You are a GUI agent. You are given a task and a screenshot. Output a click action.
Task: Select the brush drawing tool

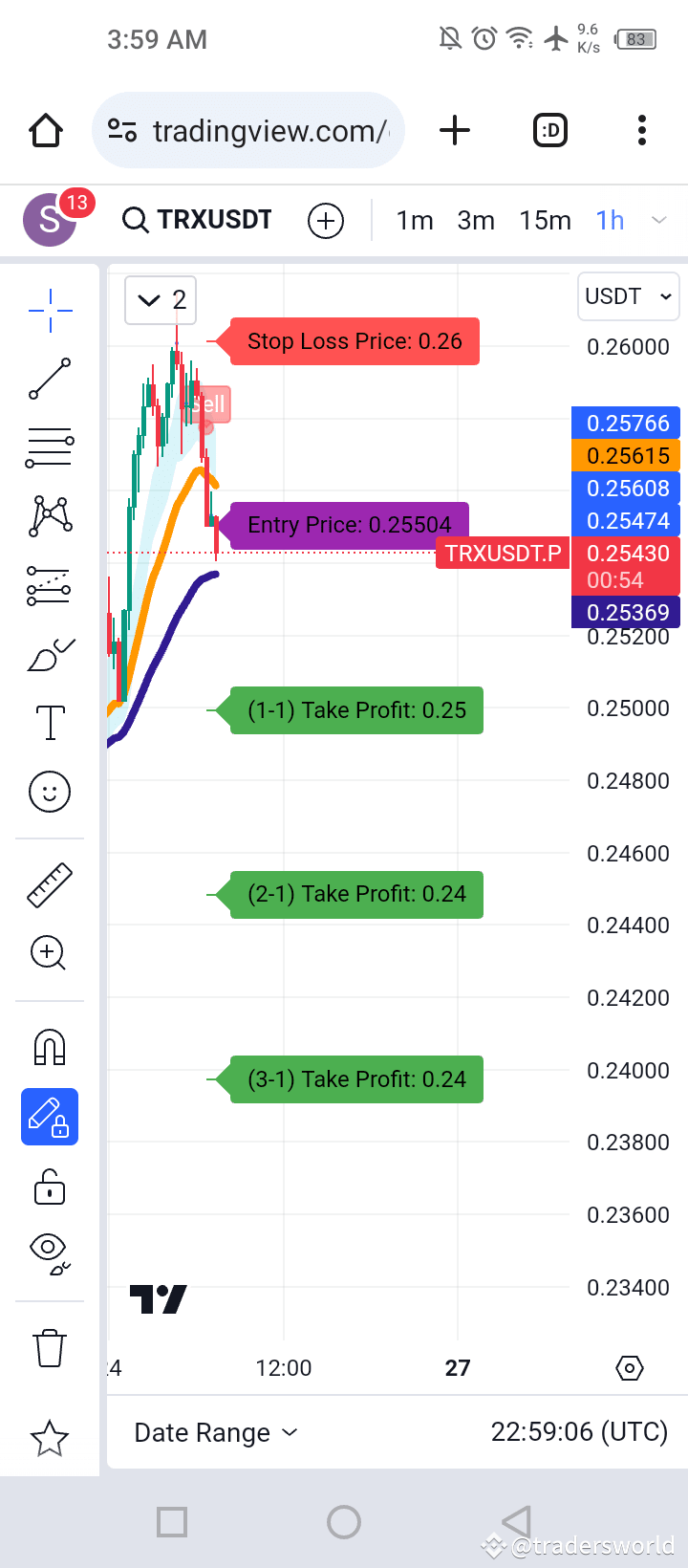pos(49,652)
